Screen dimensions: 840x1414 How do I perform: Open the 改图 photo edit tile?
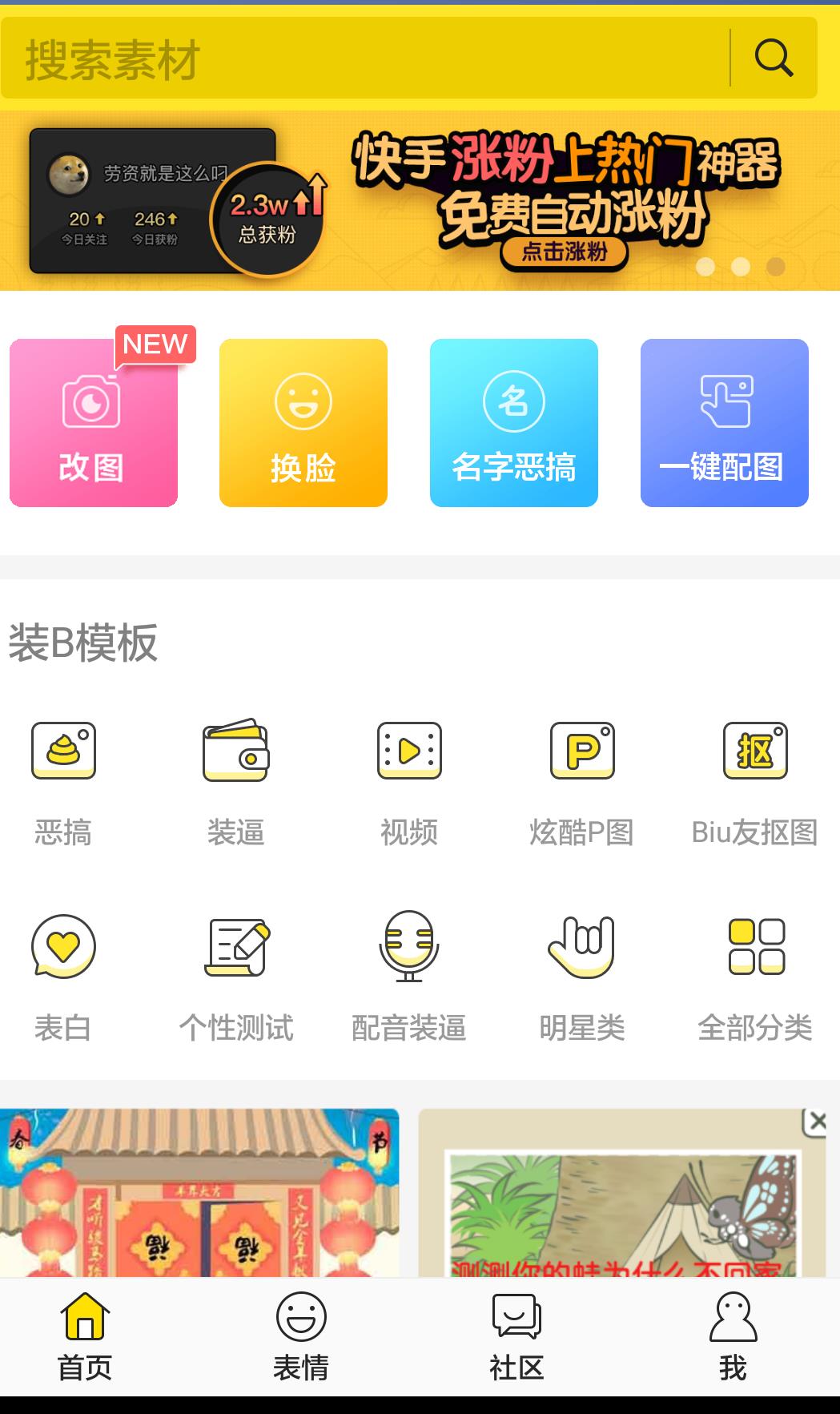point(94,423)
